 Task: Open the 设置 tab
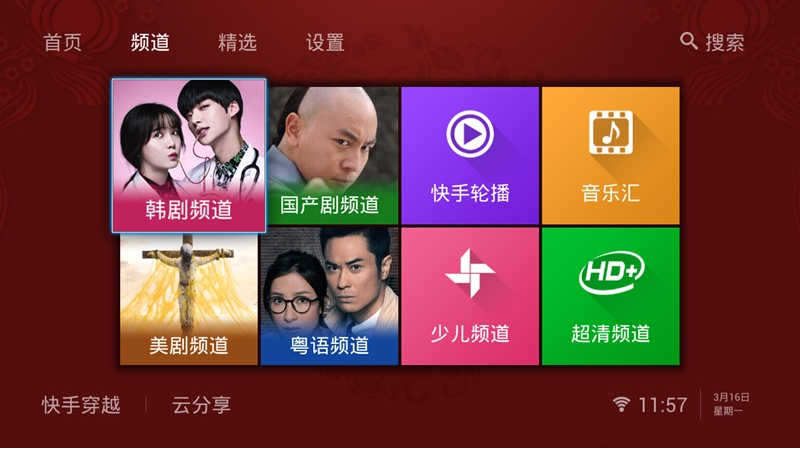click(325, 43)
